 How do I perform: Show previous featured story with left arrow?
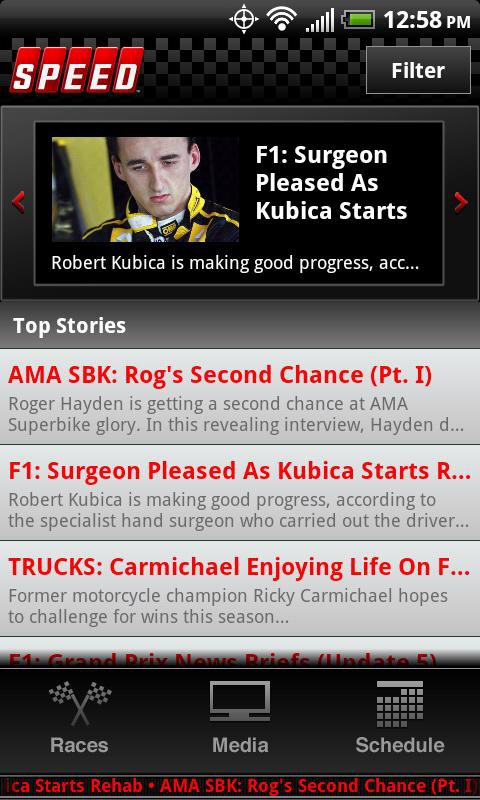(18, 203)
